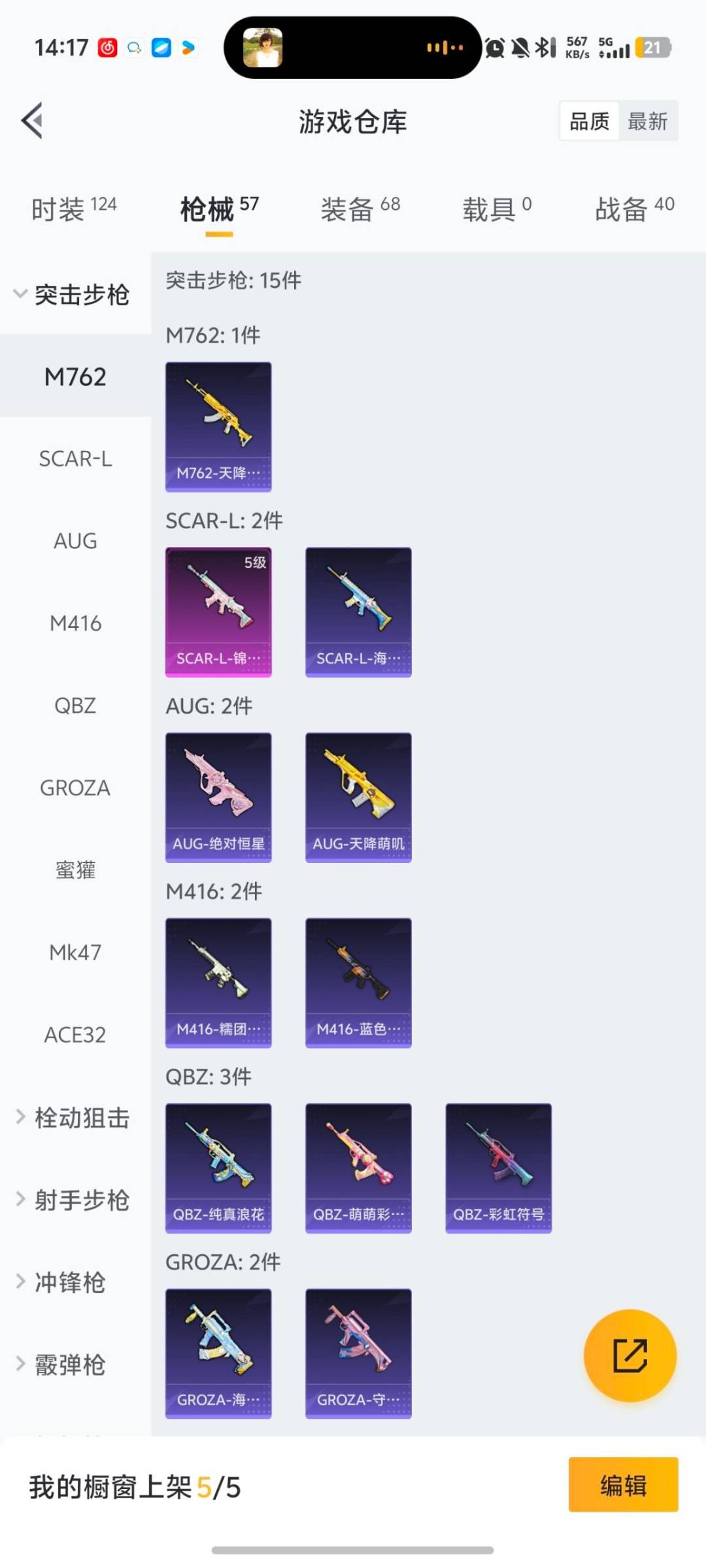Open the 载具 tab
Viewport: 706px width, 1568px height.
point(497,209)
